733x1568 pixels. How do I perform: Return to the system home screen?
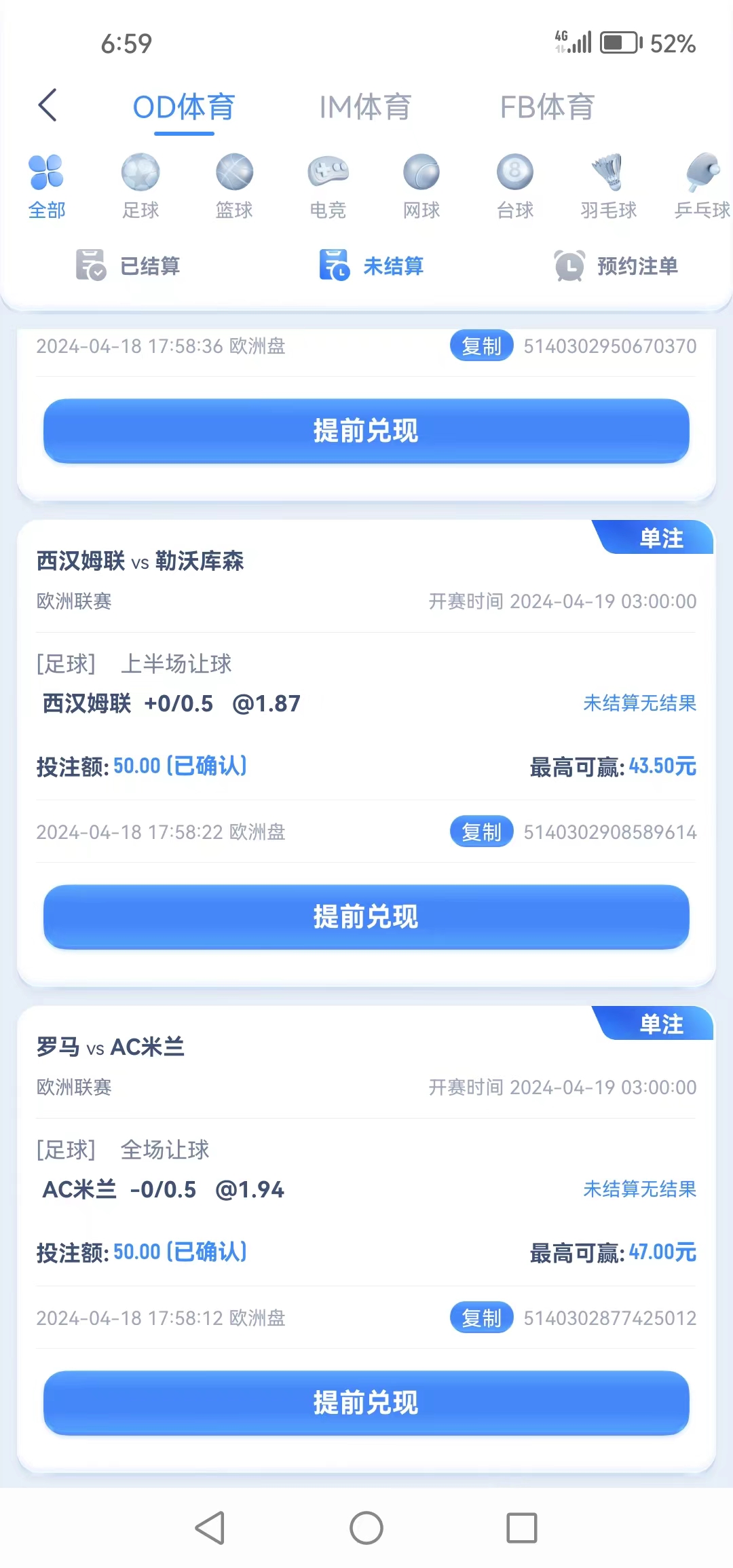click(366, 1529)
